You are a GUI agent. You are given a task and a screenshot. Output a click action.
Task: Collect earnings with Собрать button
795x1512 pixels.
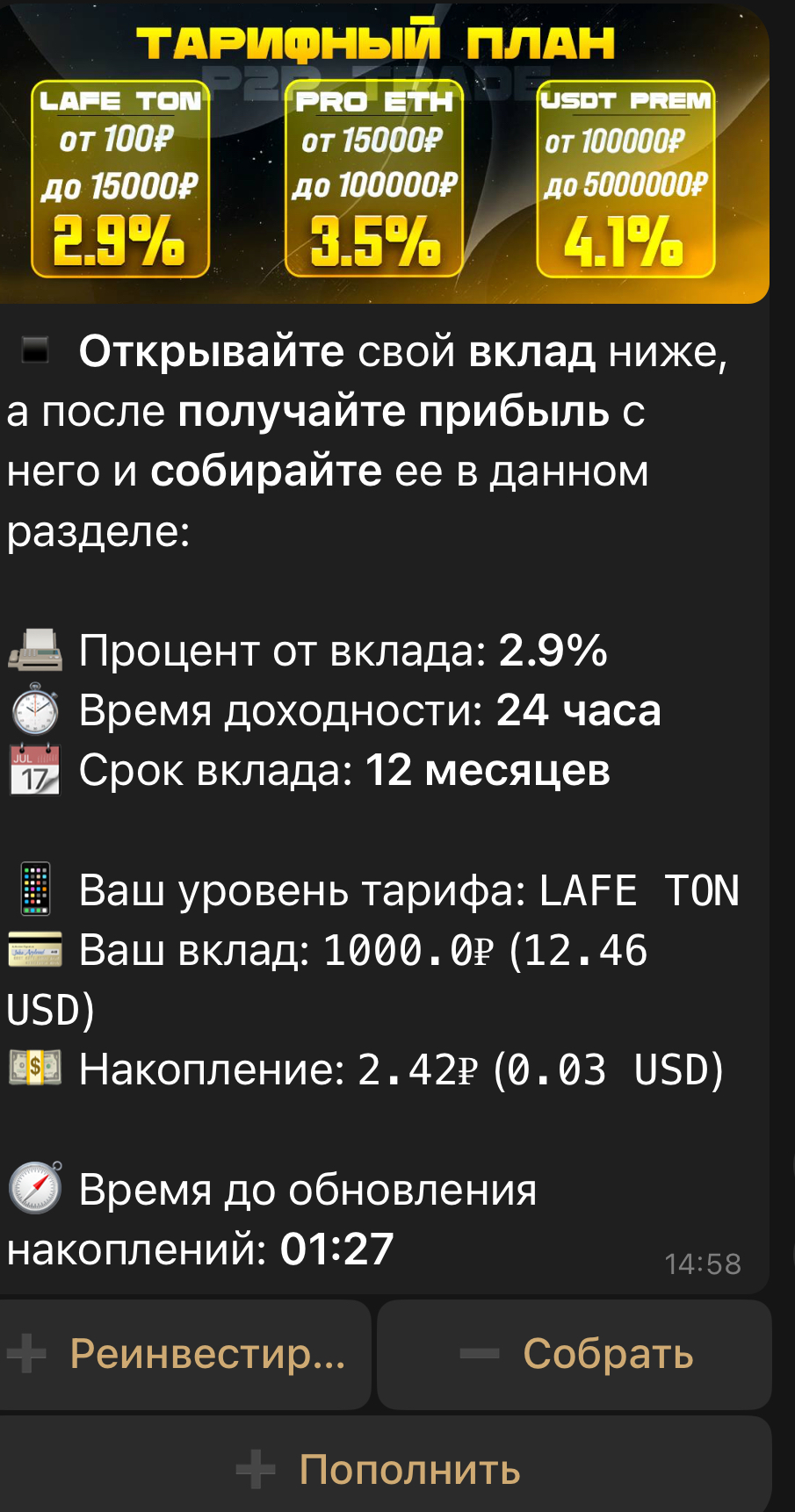pyautogui.click(x=575, y=1354)
